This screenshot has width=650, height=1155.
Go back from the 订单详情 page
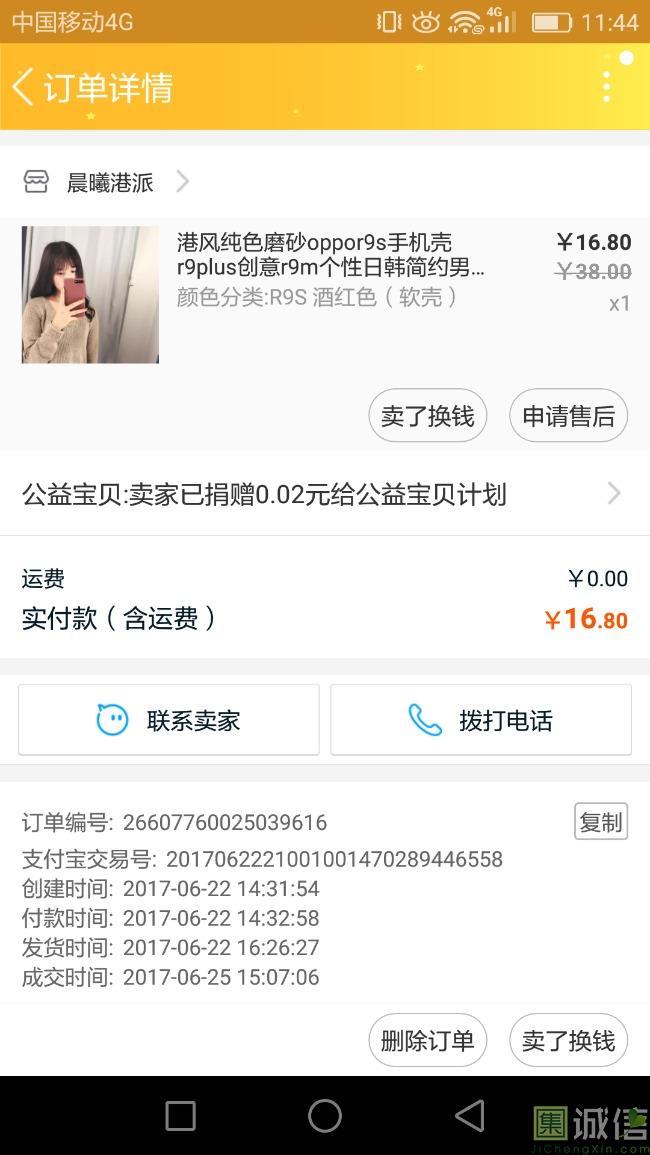pos(24,87)
